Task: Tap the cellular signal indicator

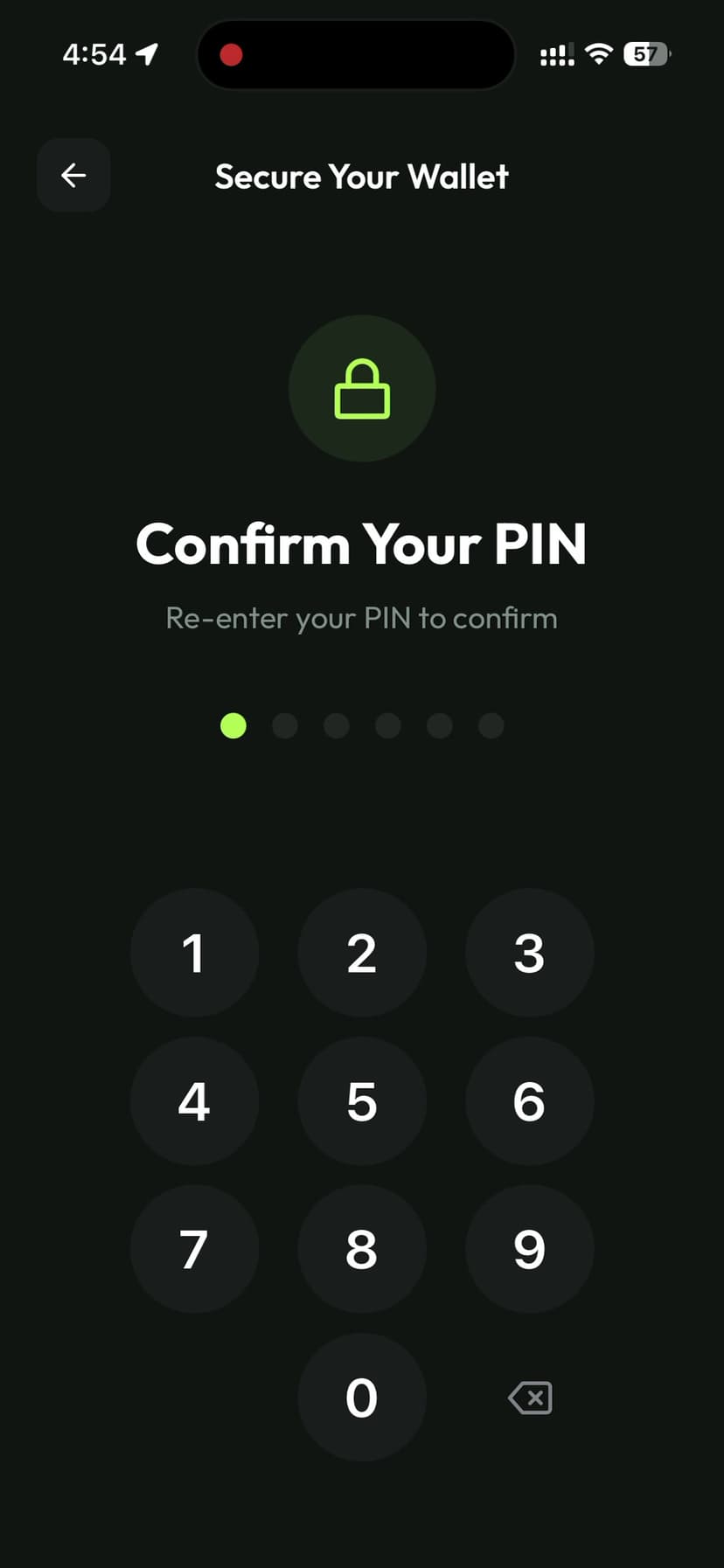Action: tap(555, 54)
